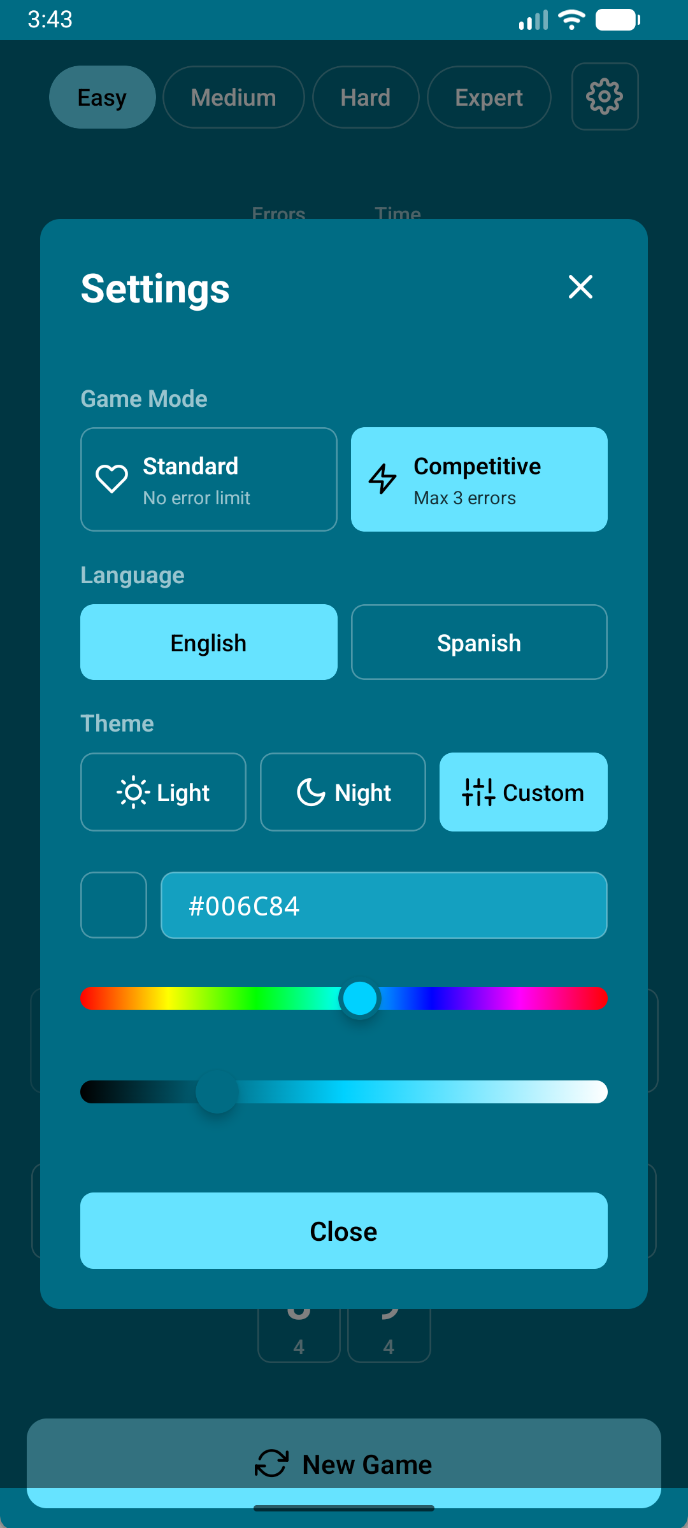Switch to Hard difficulty
The image size is (688, 1528).
pyautogui.click(x=365, y=97)
